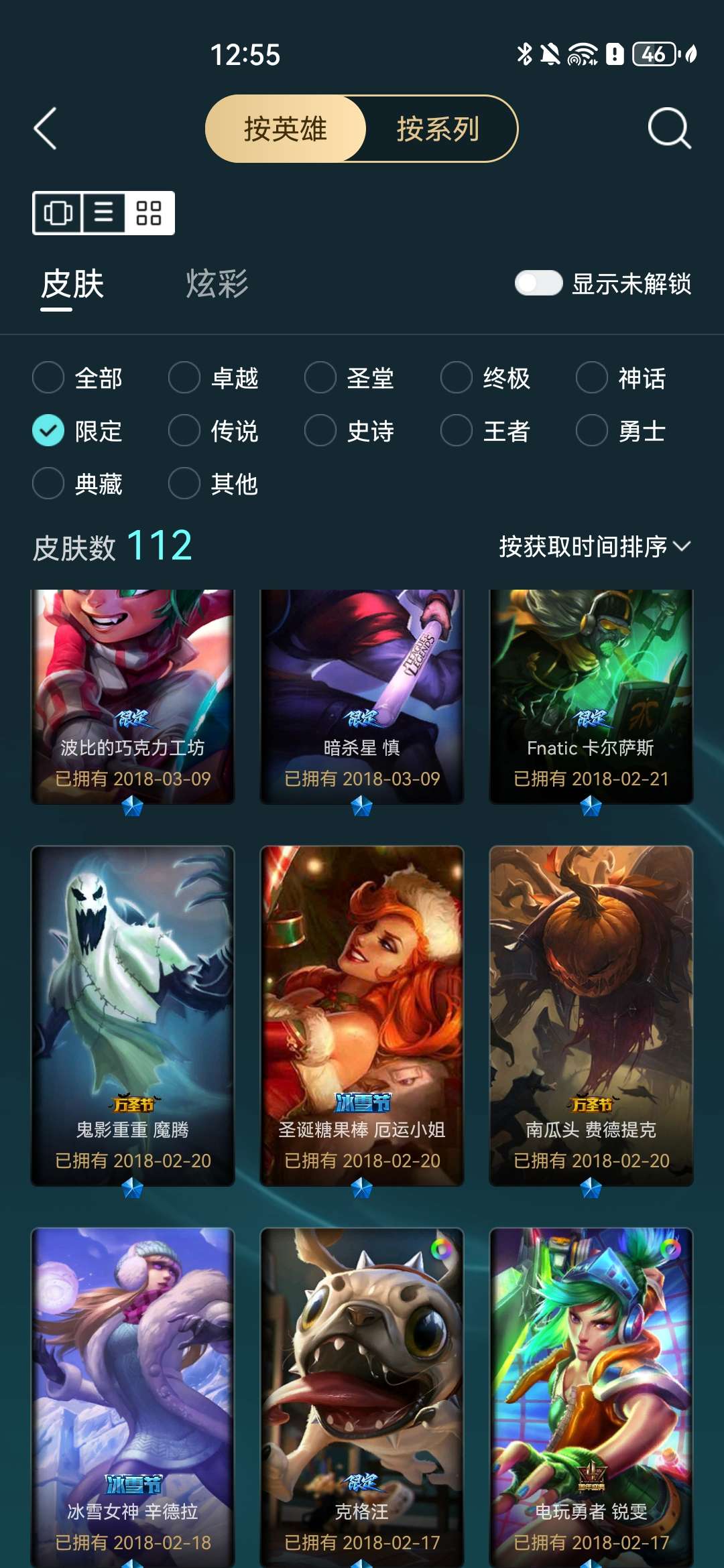Screen dimensions: 724x1568
Task: Open the search icon
Action: pos(669,129)
